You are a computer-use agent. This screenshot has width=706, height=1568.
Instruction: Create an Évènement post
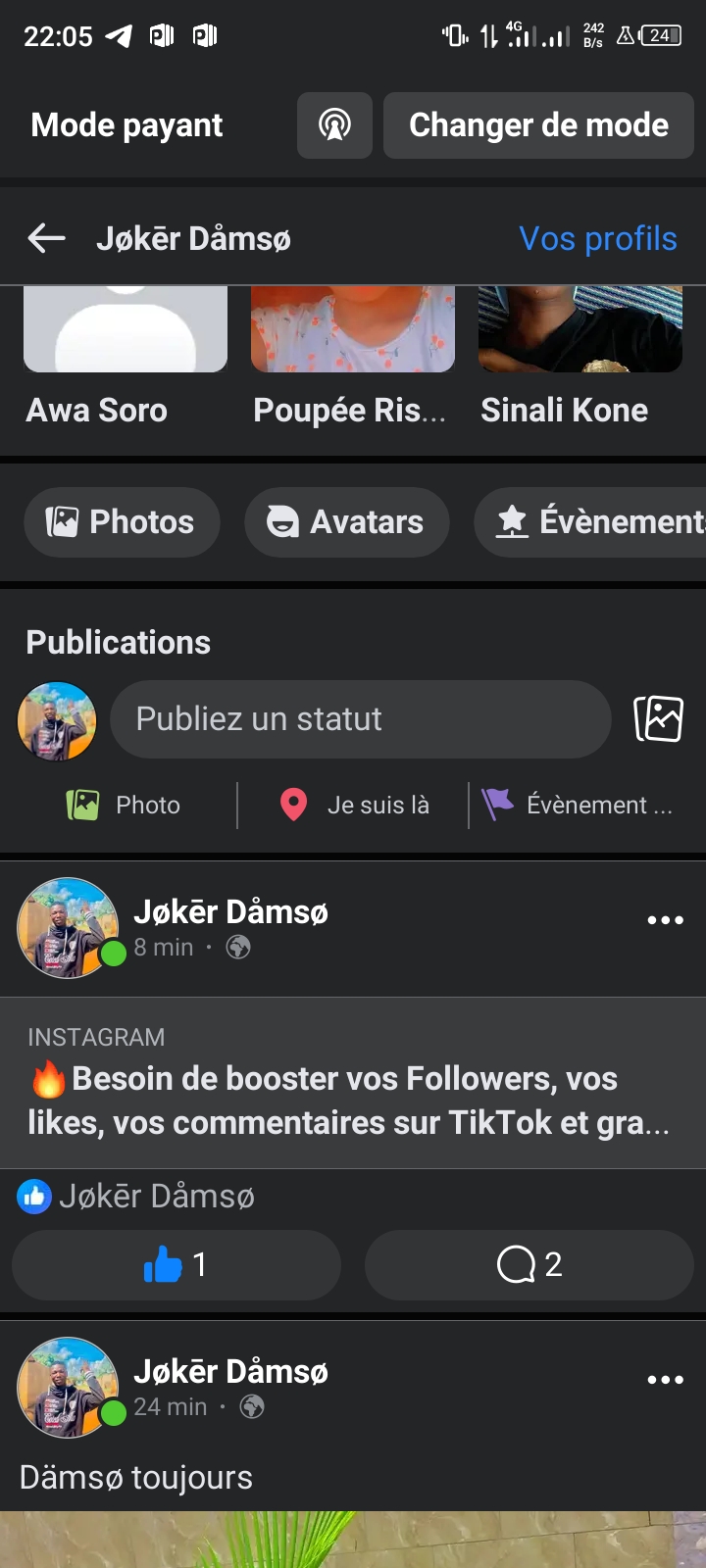[x=577, y=806]
